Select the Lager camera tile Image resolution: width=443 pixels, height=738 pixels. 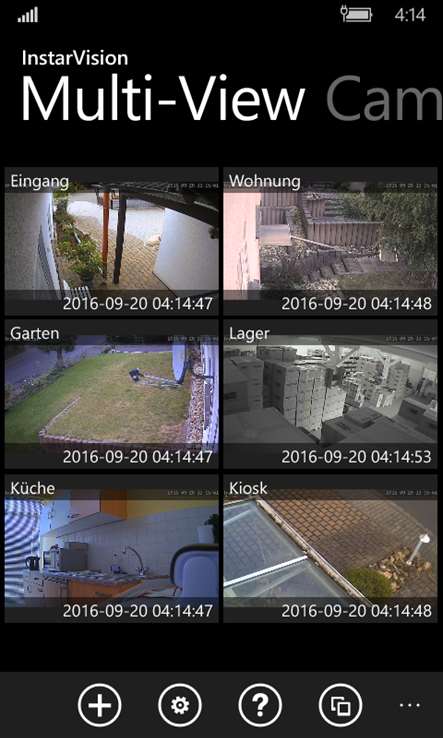[x=330, y=395]
